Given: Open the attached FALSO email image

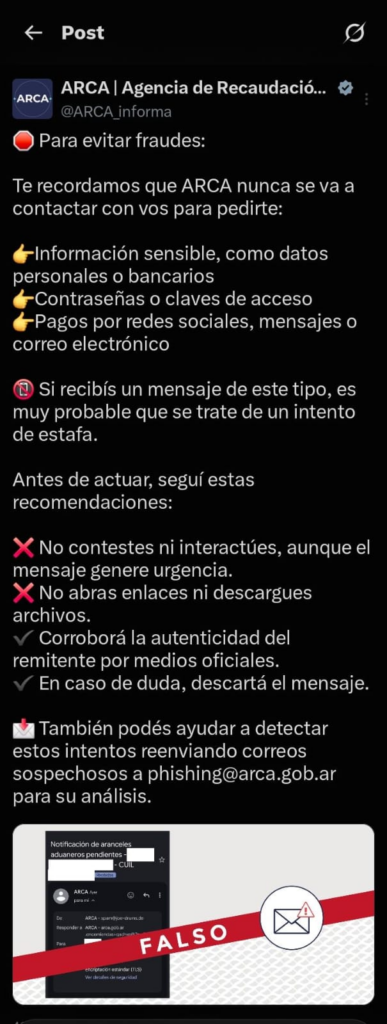Looking at the screenshot, I should tap(193, 914).
